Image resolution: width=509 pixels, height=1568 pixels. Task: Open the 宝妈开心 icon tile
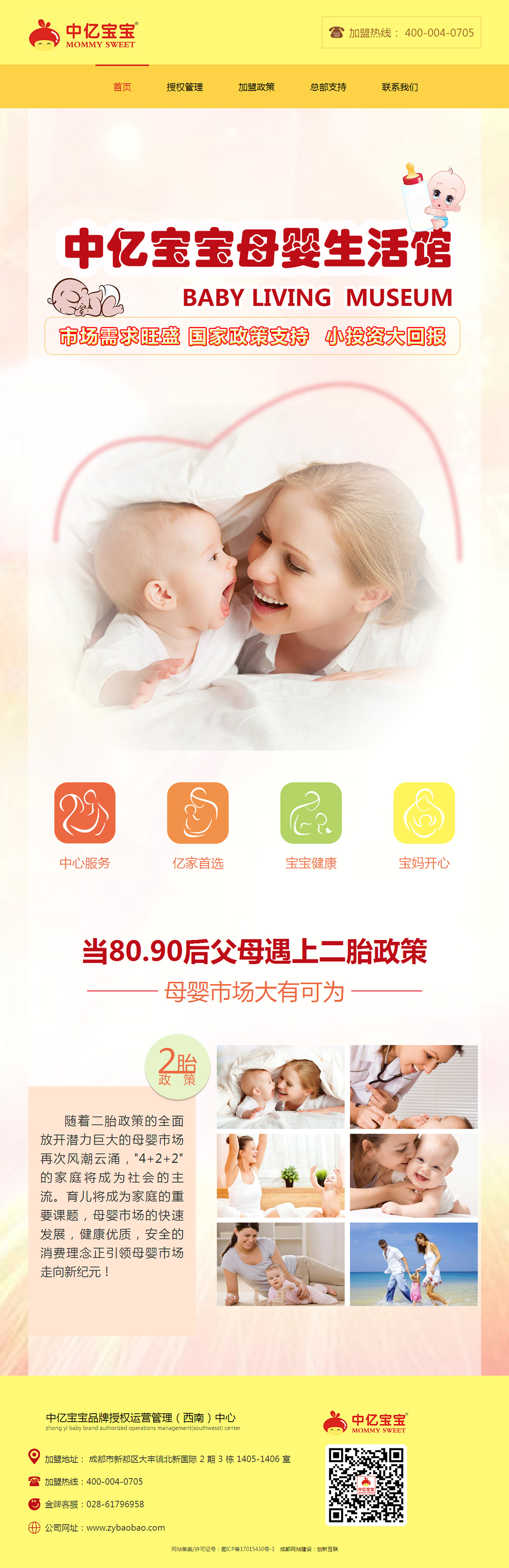tap(424, 812)
